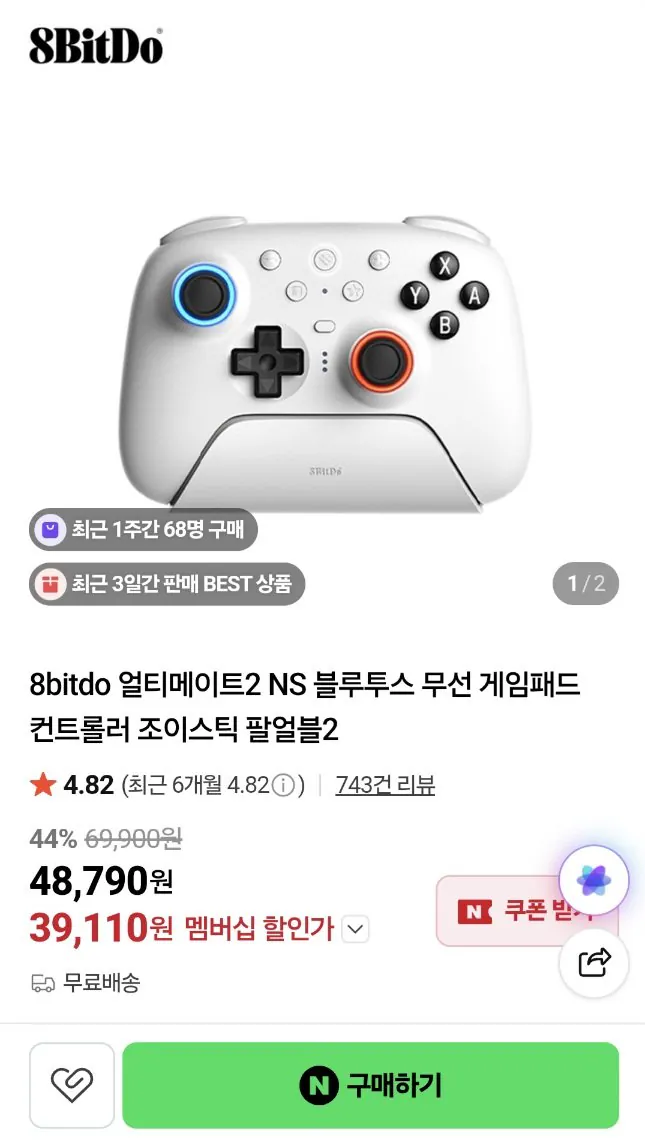The width and height of the screenshot is (645, 1146).
Task: Share this product listing
Action: point(594,963)
